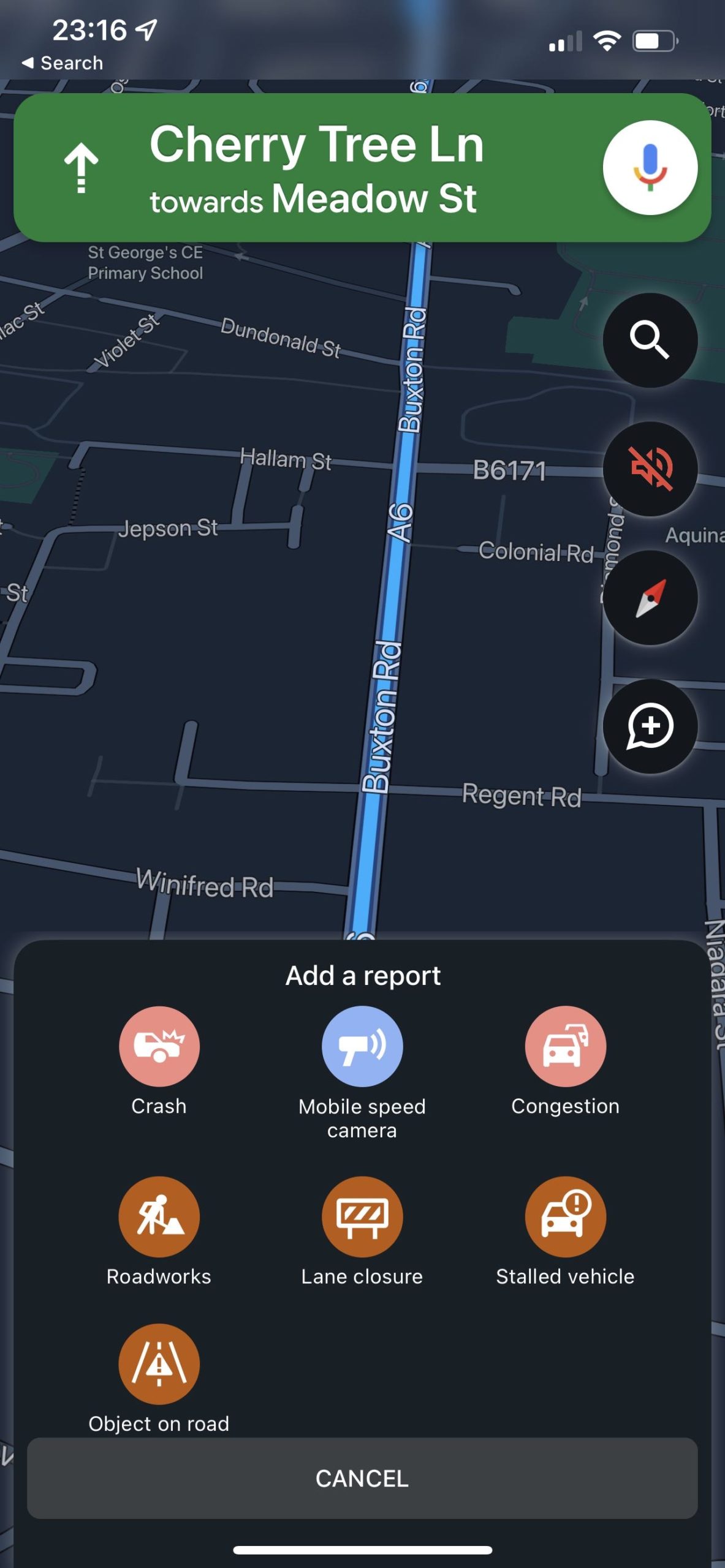Activate the voice assistant microphone
Viewport: 725px width, 1568px height.
tap(650, 167)
